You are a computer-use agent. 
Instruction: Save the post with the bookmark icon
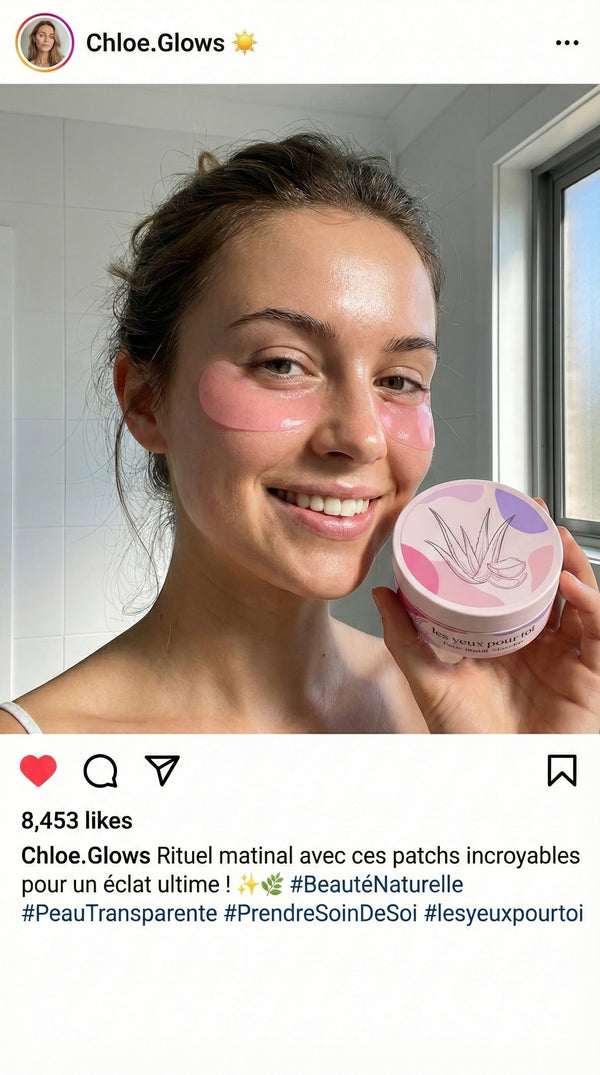tap(561, 770)
